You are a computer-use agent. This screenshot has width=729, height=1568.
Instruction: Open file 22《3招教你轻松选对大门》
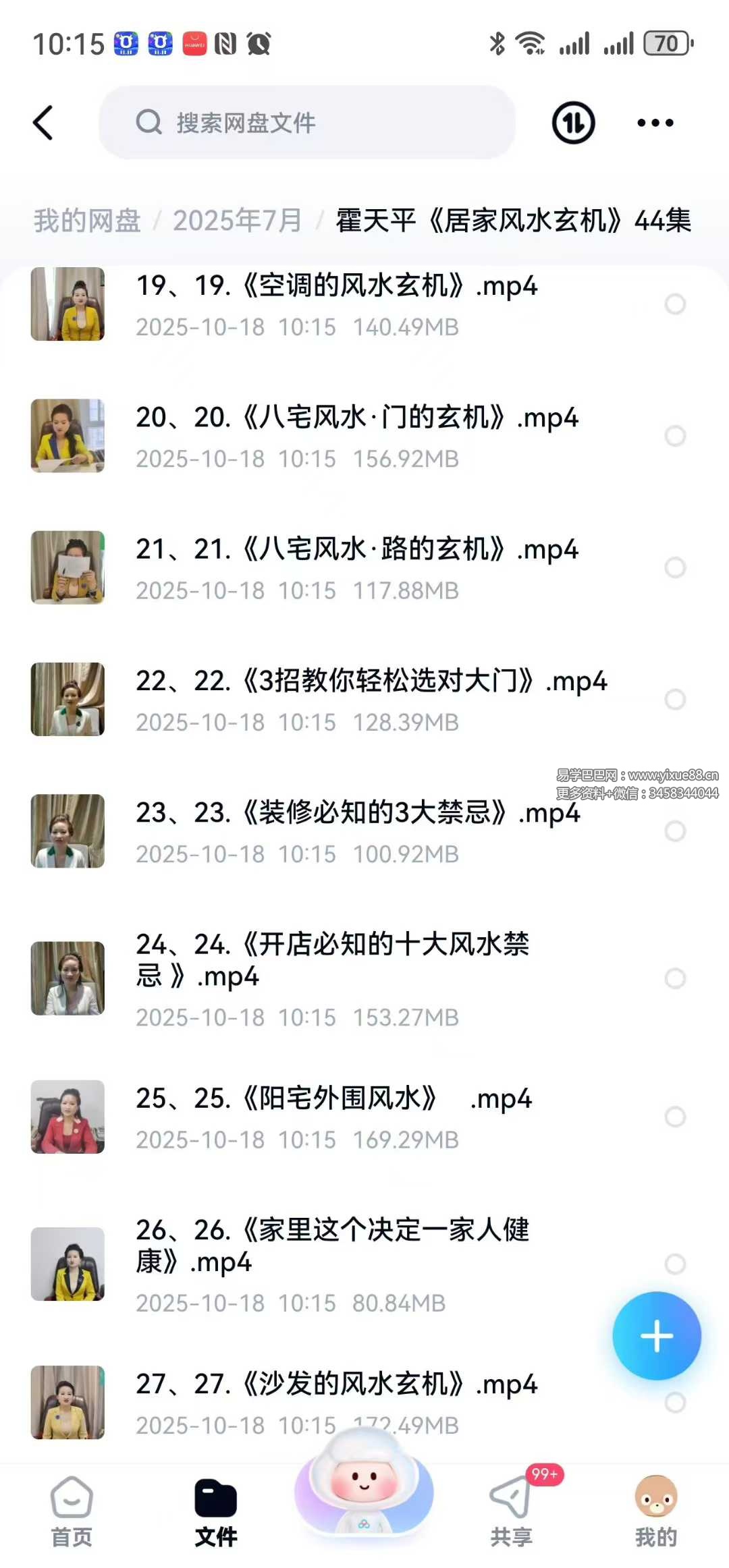pyautogui.click(x=371, y=681)
